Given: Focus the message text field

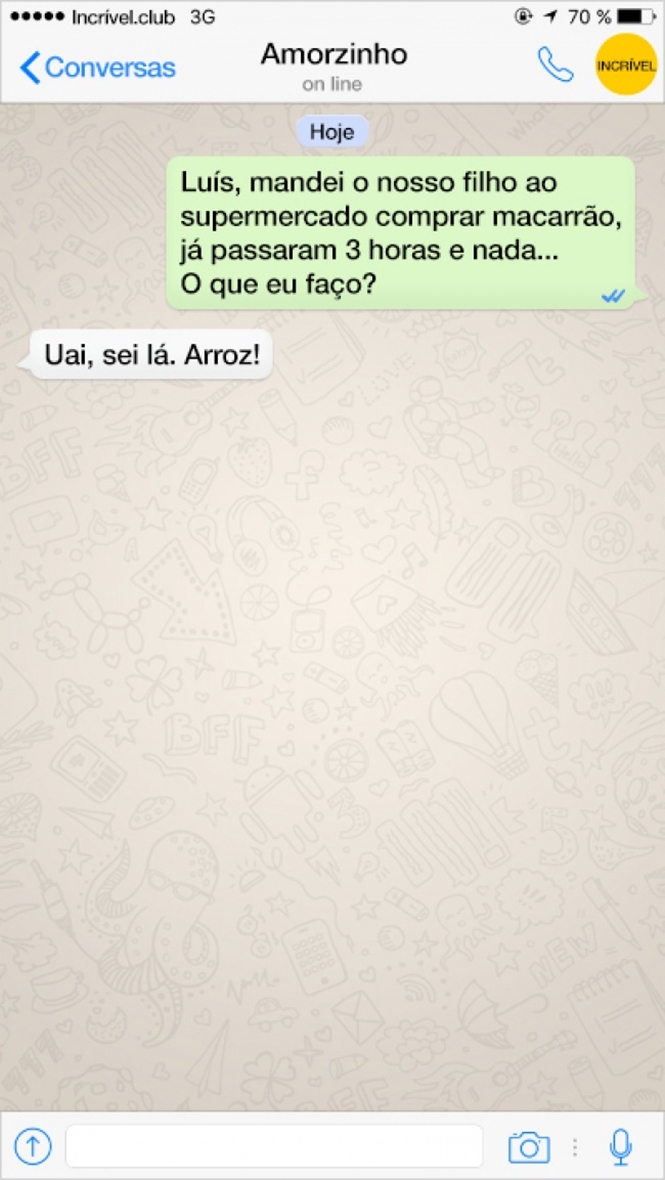Looking at the screenshot, I should (275, 1146).
